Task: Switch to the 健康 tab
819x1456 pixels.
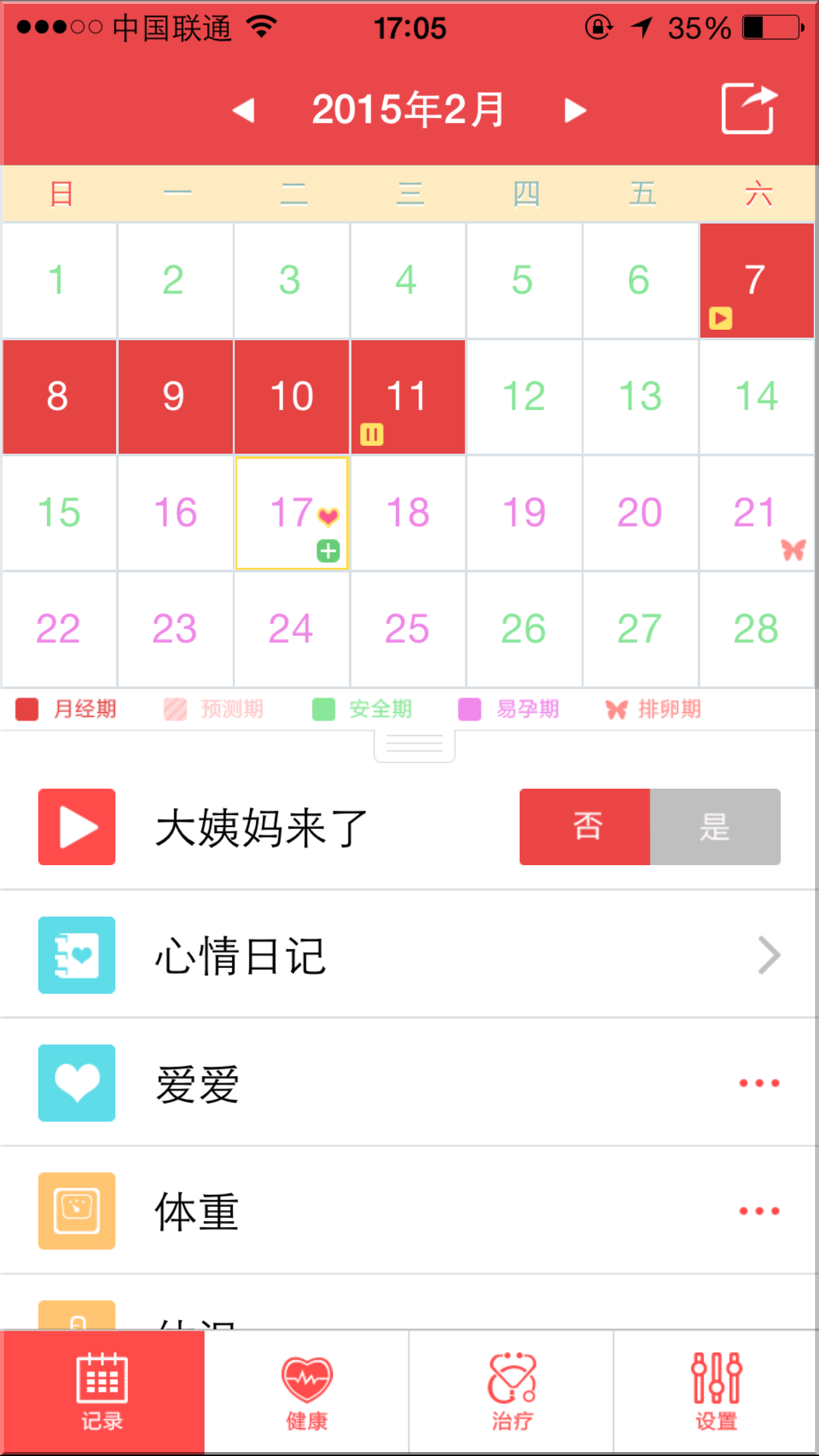Action: tap(307, 1392)
